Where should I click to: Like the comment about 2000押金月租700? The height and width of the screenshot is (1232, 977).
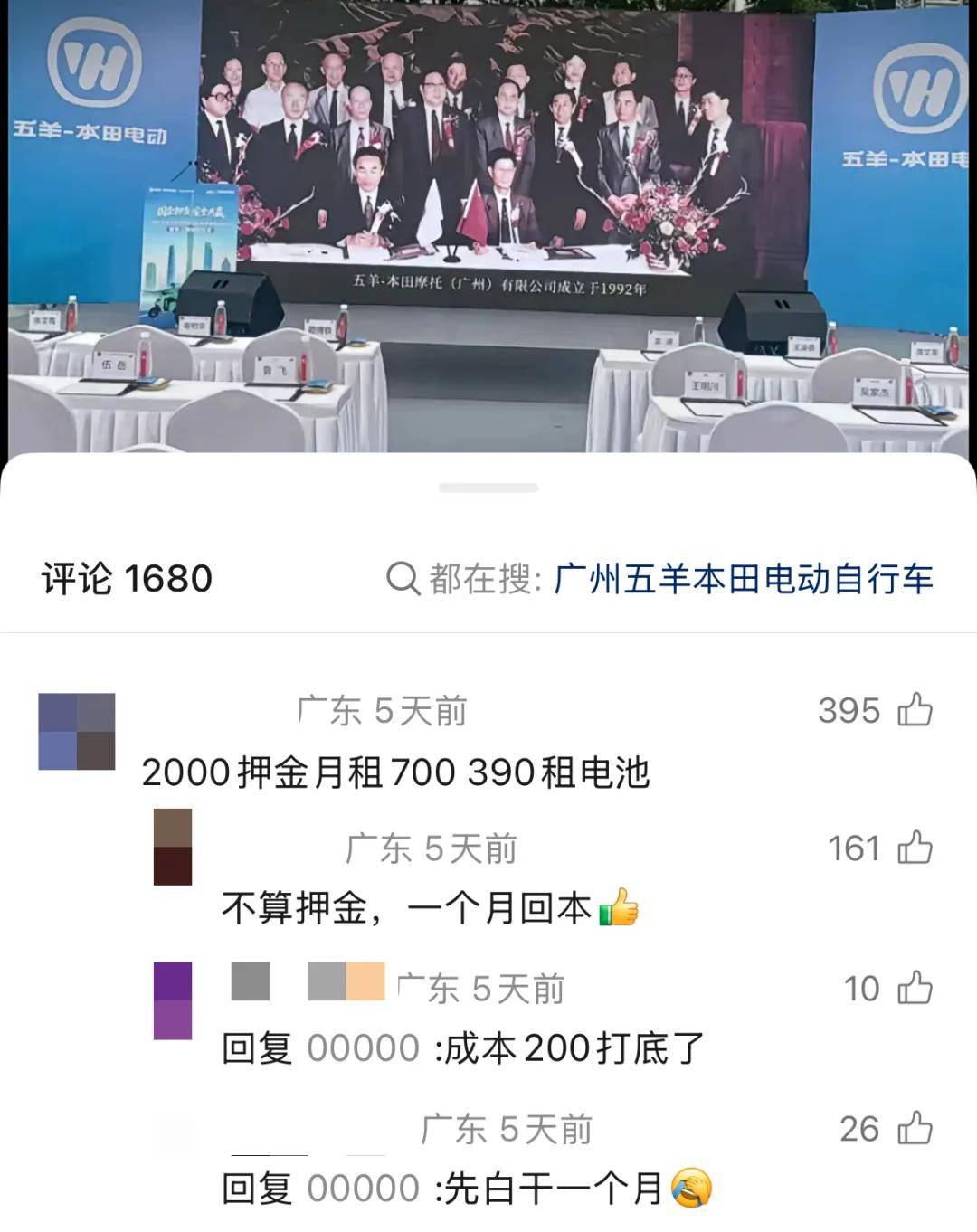coord(915,711)
